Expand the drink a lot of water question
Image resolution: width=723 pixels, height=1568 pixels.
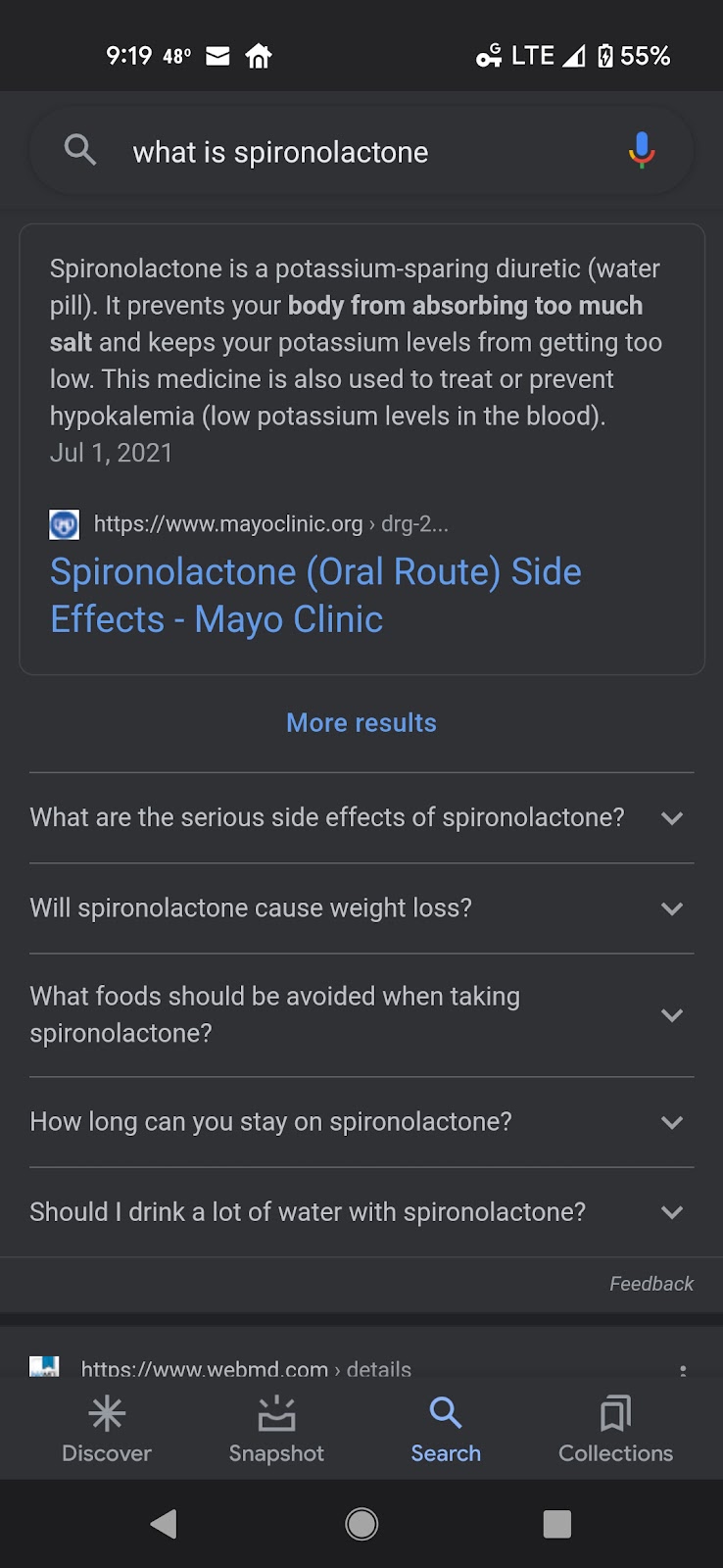tap(361, 1212)
